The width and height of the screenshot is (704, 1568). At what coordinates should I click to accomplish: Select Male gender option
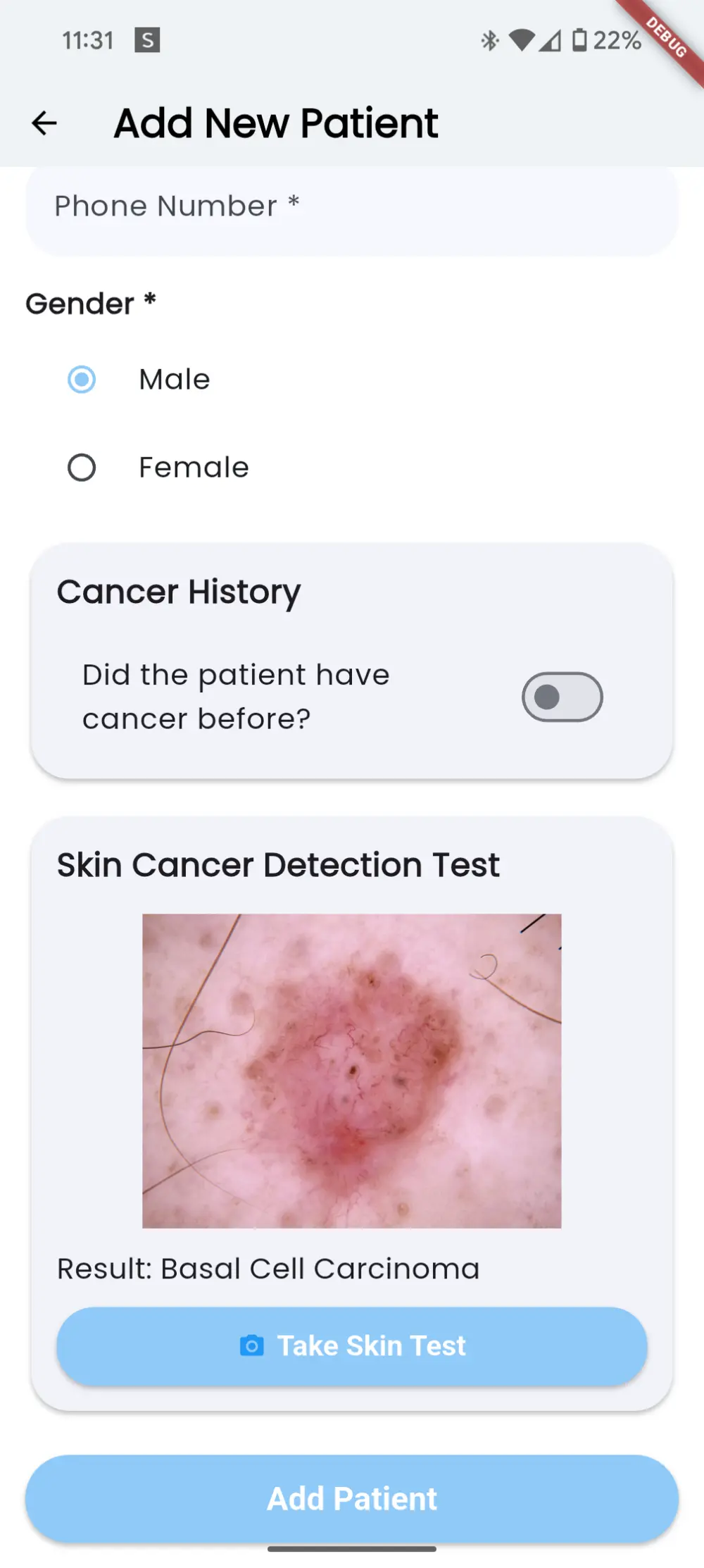pos(82,380)
